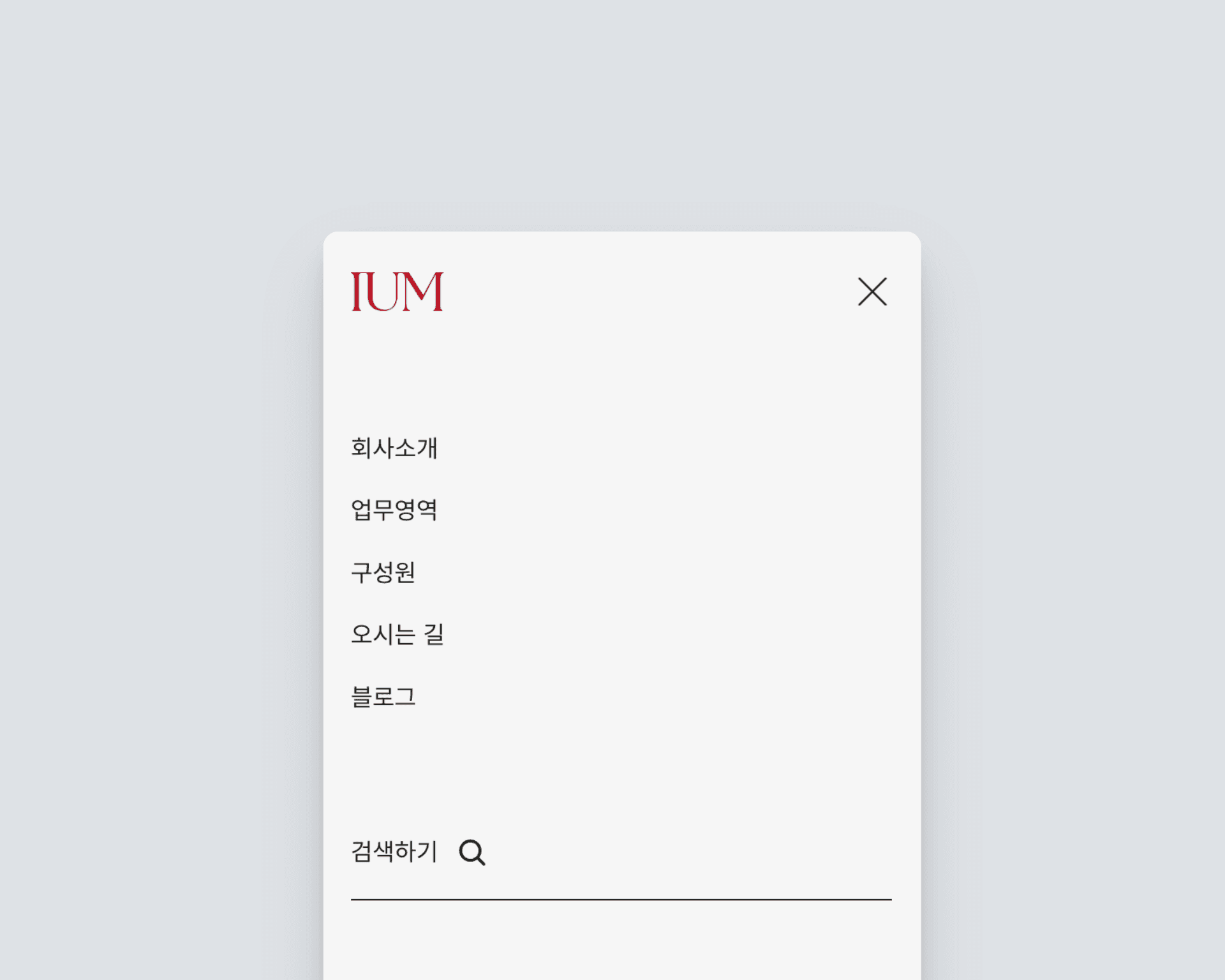Open the 업무영역 menu item
This screenshot has height=980, width=1225.
click(394, 510)
